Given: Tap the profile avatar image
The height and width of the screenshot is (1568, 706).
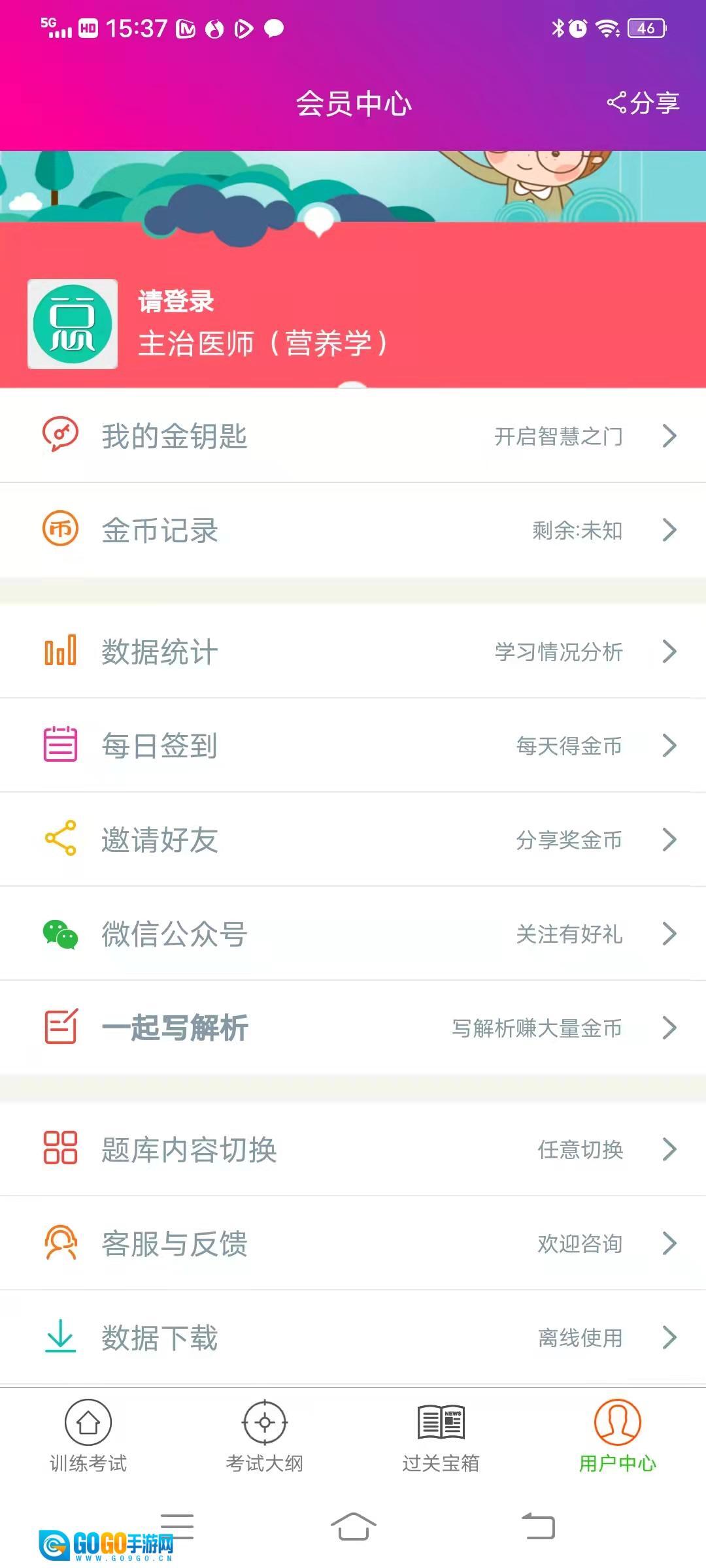Looking at the screenshot, I should pos(73,324).
